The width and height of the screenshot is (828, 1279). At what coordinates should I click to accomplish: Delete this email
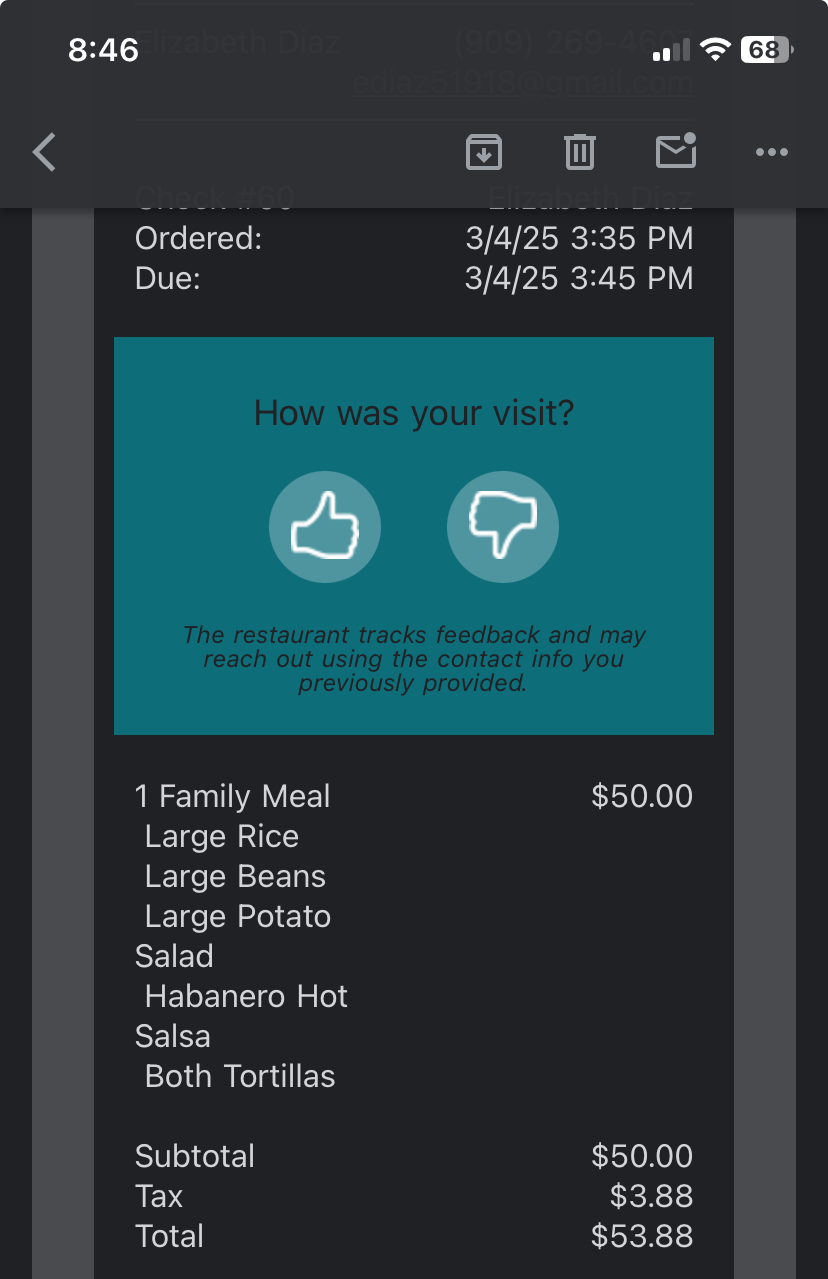tap(580, 152)
